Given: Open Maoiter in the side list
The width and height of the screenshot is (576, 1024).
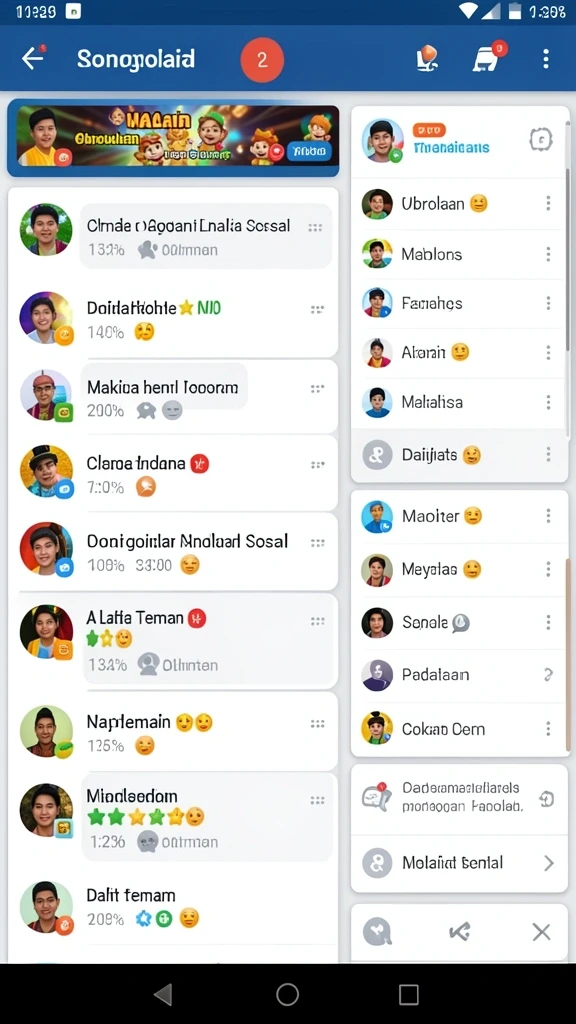Looking at the screenshot, I should (458, 517).
